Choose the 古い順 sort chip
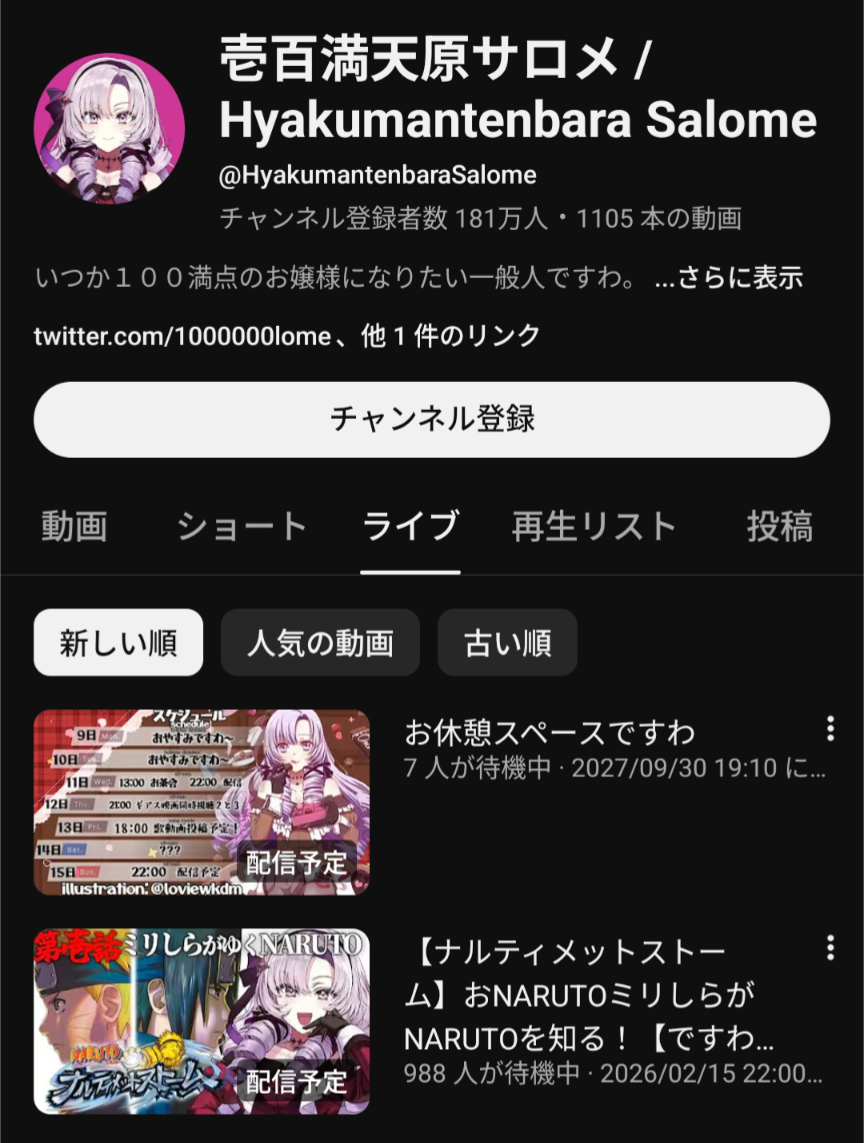 [507, 643]
